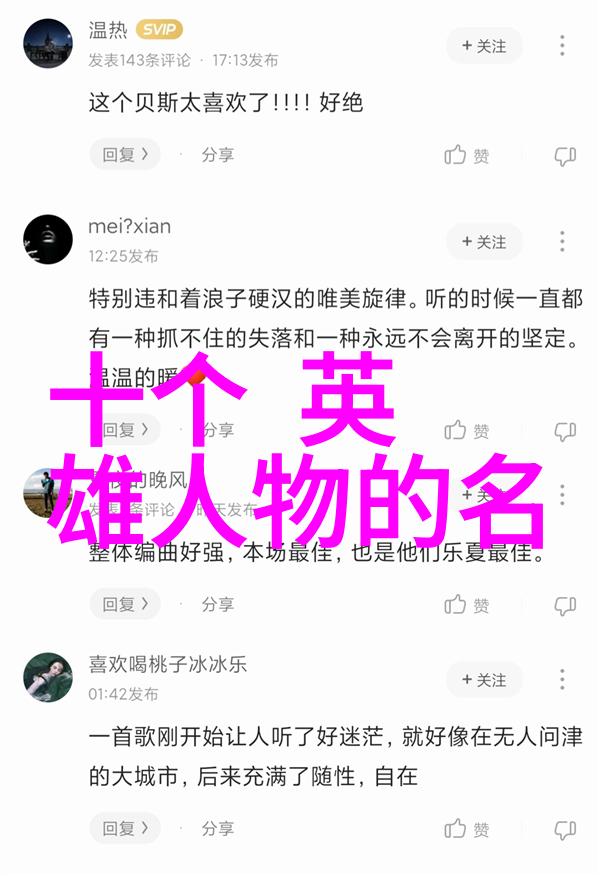Follow 喜欢喝桃子冰冰乐

coord(484,680)
